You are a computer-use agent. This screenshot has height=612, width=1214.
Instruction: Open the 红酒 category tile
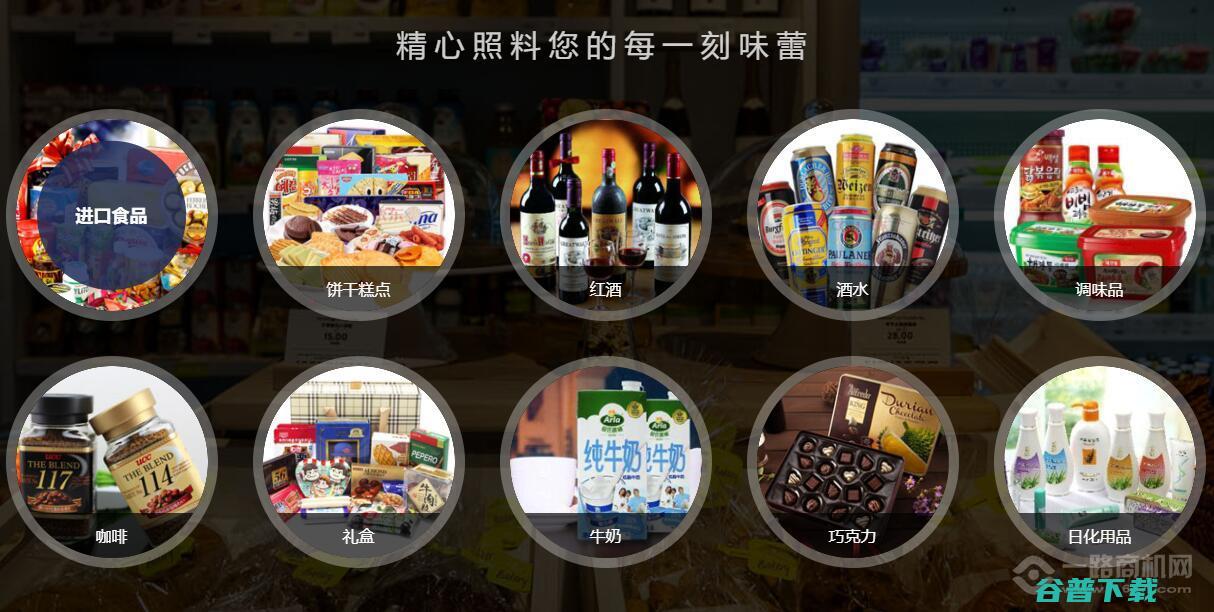coord(605,215)
